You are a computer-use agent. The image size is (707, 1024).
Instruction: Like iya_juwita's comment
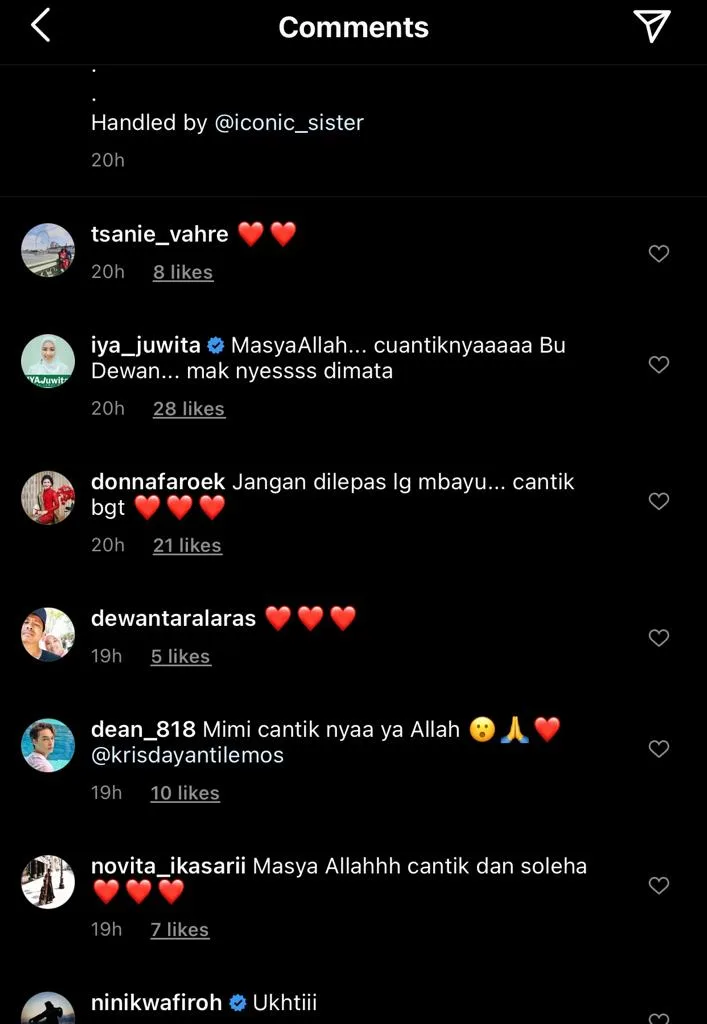pos(658,365)
